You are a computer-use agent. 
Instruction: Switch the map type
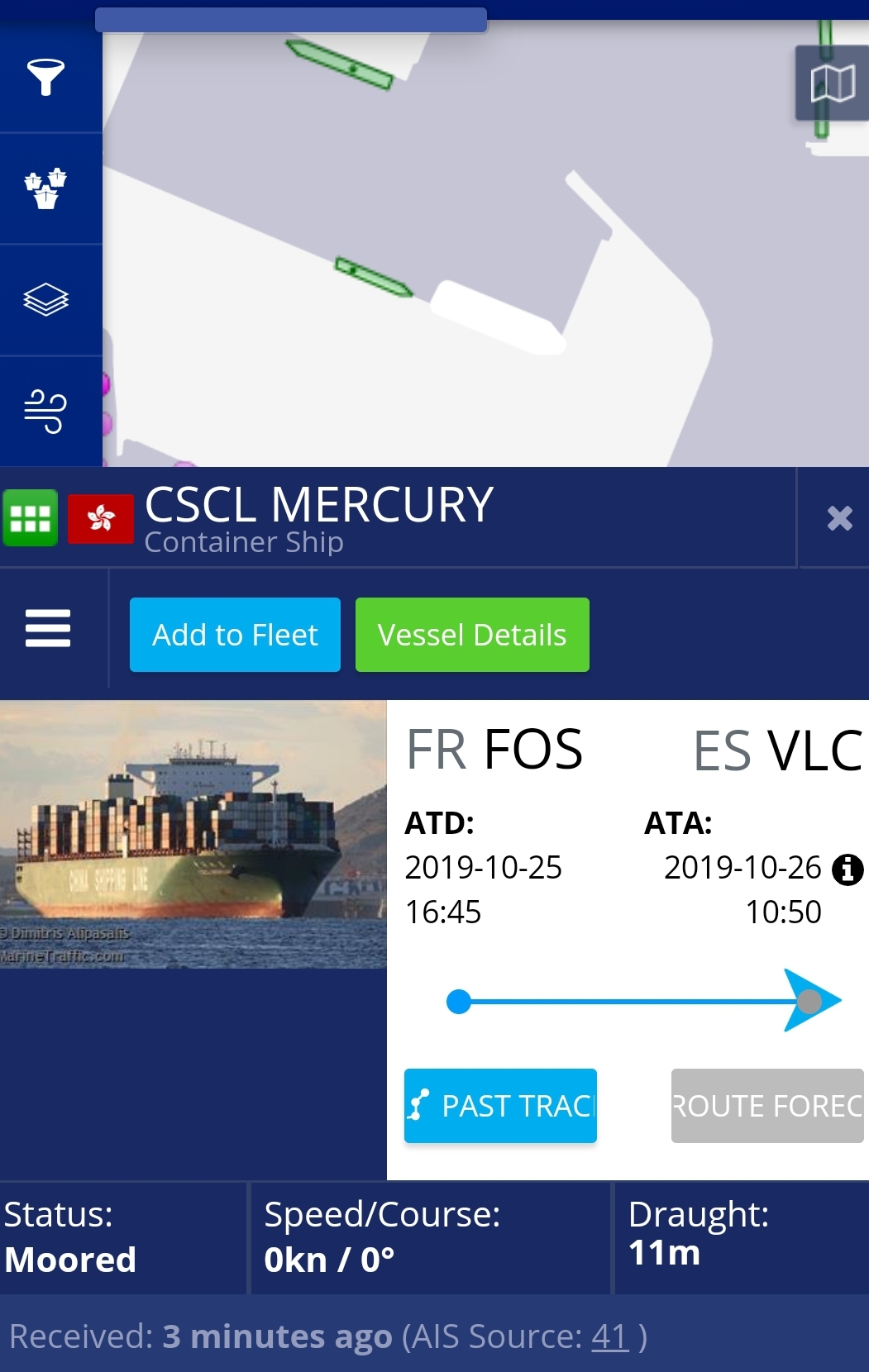pos(832,83)
